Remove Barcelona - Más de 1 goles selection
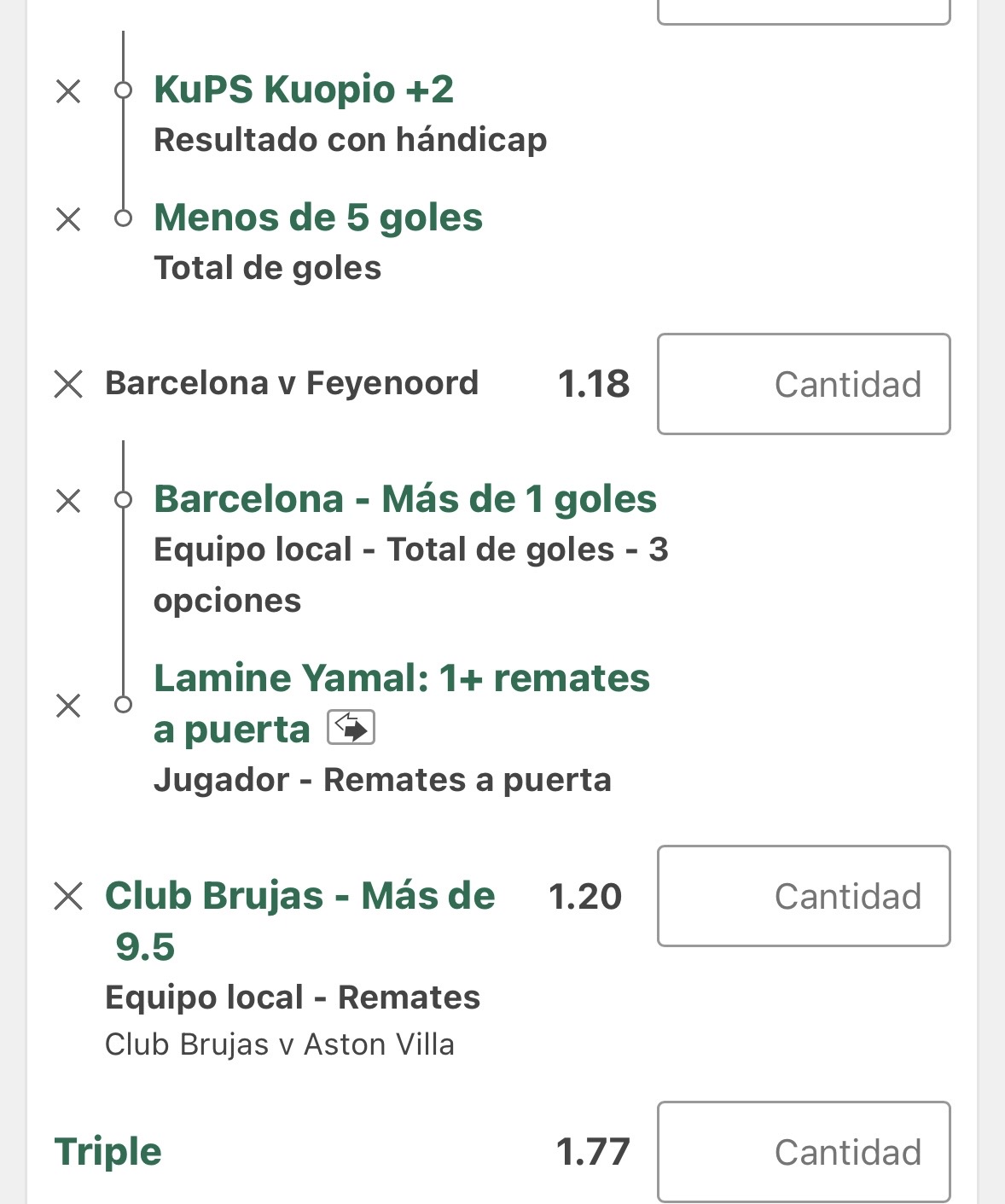This screenshot has width=1005, height=1204. click(68, 501)
